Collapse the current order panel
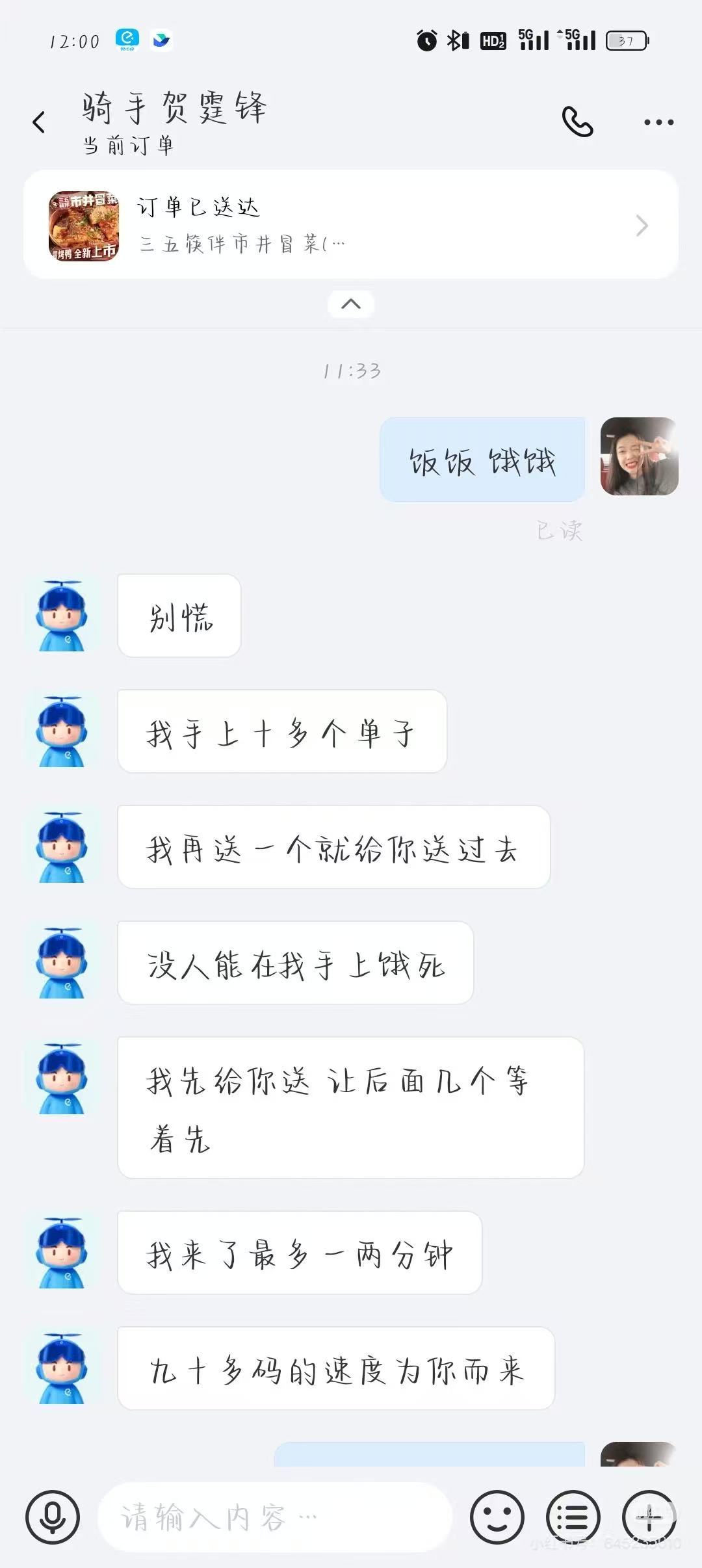Screen dimensions: 702x1568 351,304
